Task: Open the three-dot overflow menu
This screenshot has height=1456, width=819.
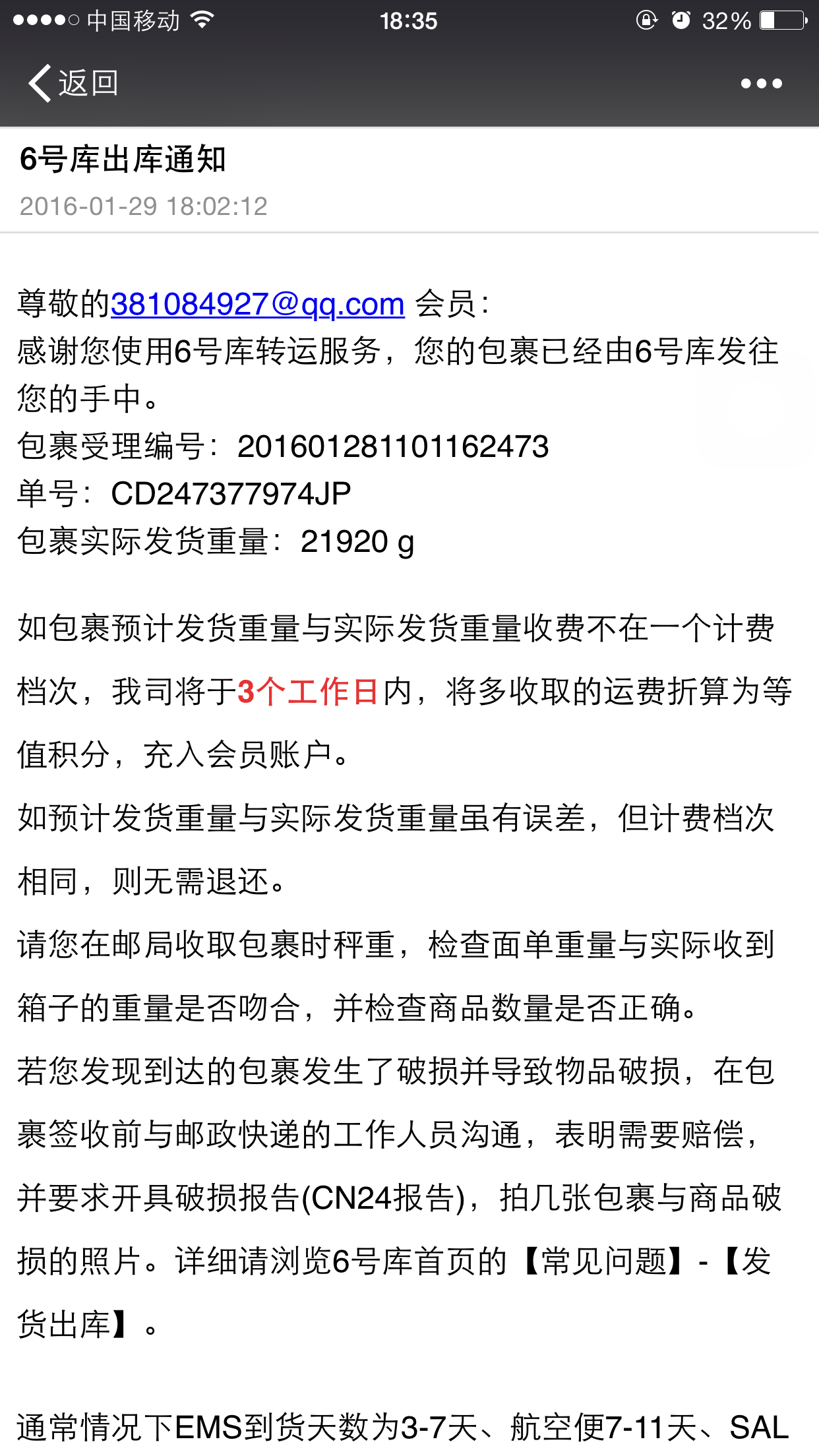Action: point(761,84)
